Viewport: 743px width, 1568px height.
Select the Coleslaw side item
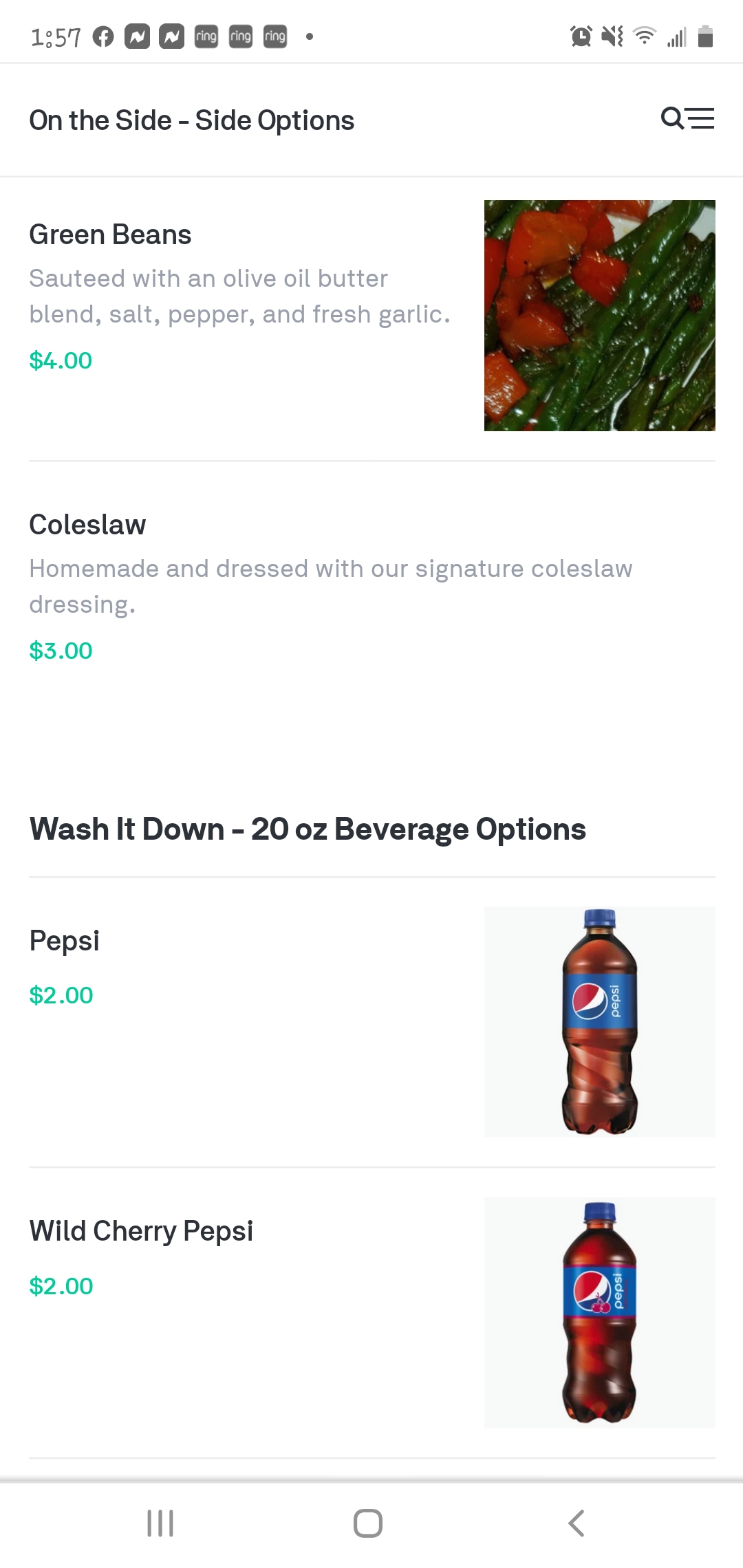coord(87,525)
